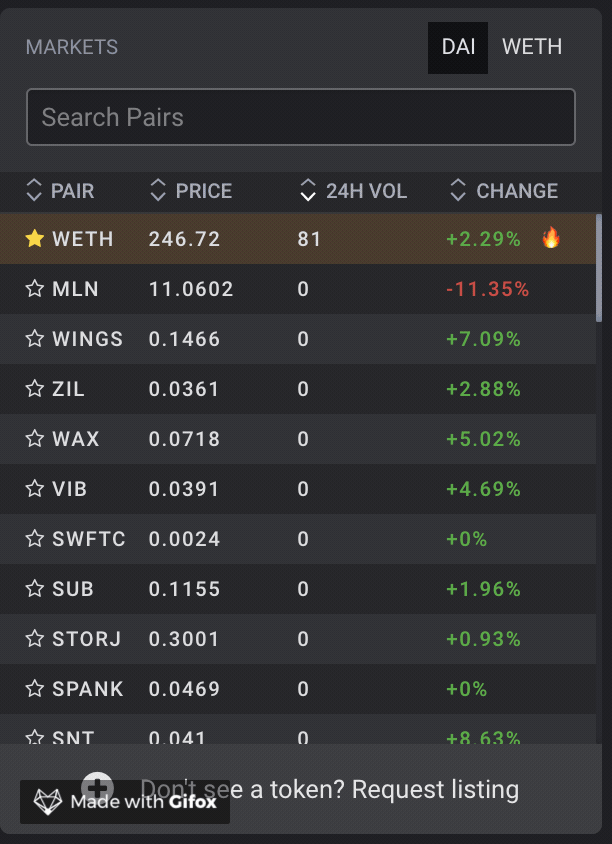Favorite the MLN pair
The width and height of the screenshot is (612, 844).
click(35, 289)
